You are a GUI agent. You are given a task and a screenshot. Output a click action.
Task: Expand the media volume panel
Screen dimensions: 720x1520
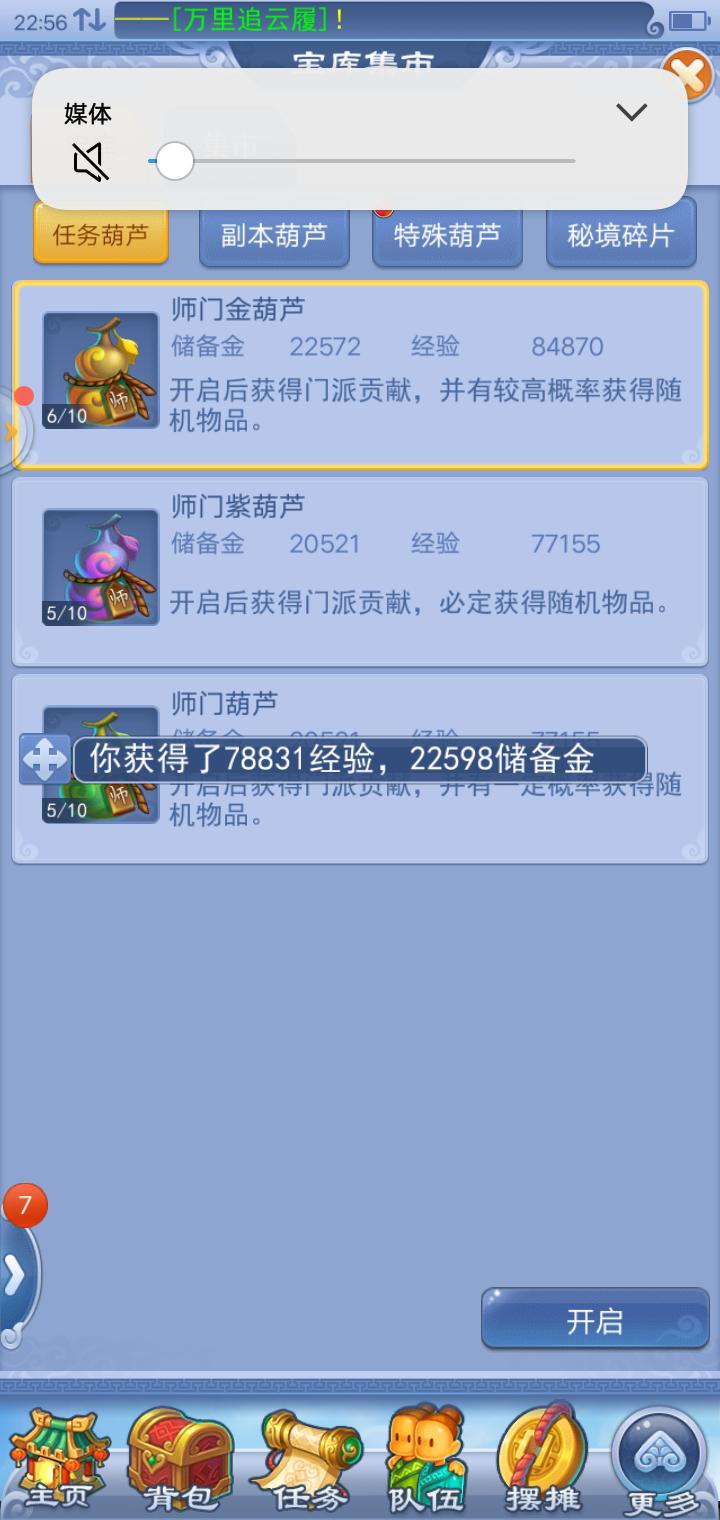[x=631, y=112]
